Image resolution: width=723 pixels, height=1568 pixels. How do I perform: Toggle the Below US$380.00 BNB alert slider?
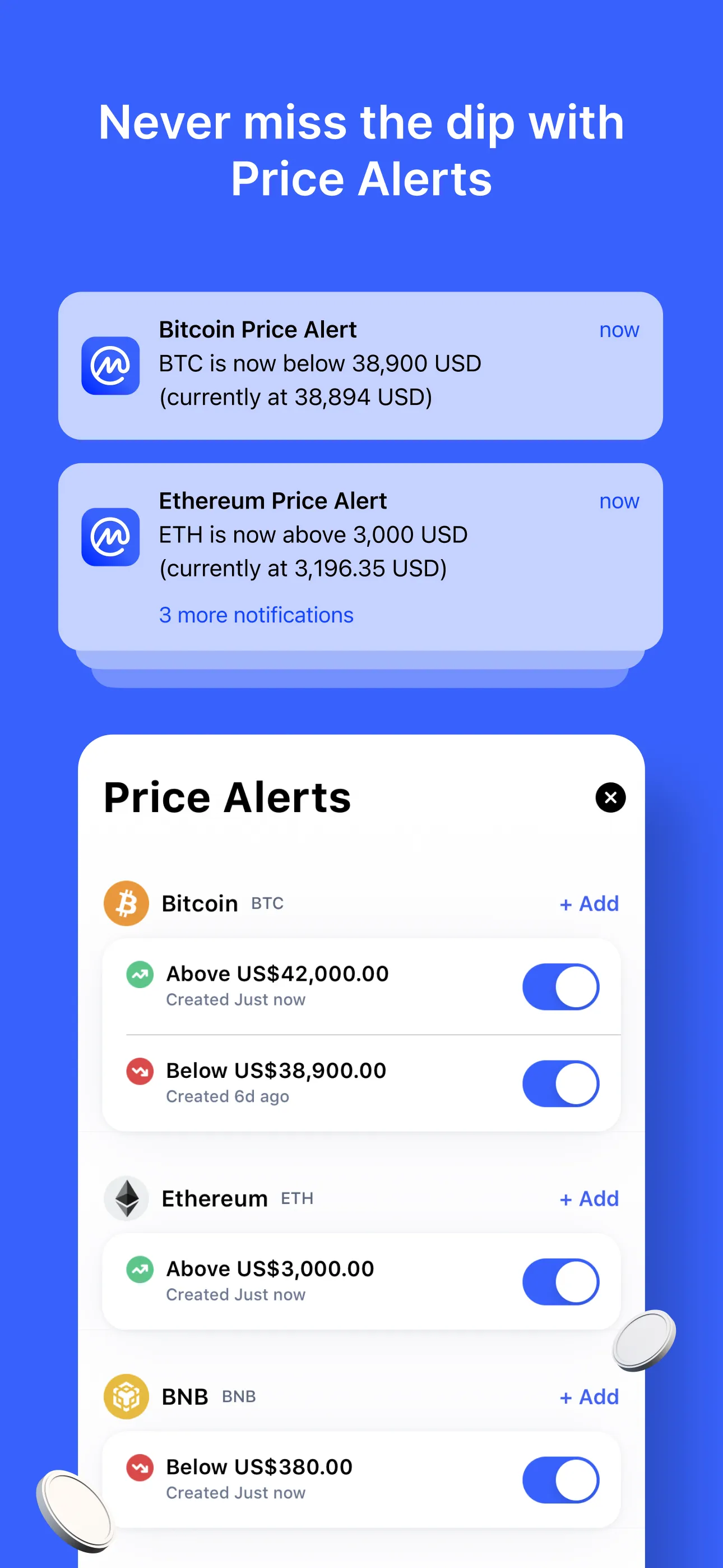coord(560,1481)
